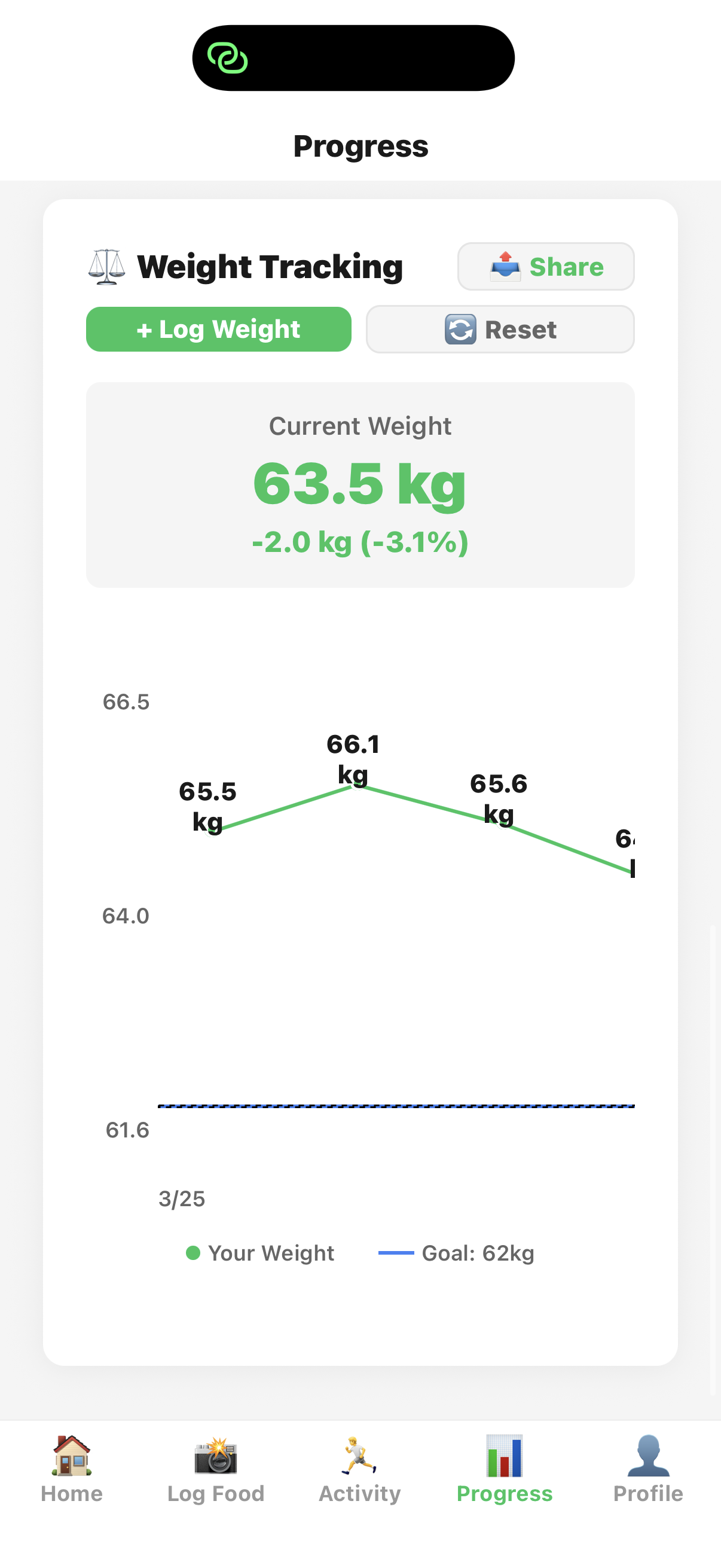Tap the Current Weight 63.5 kg display

(x=360, y=483)
